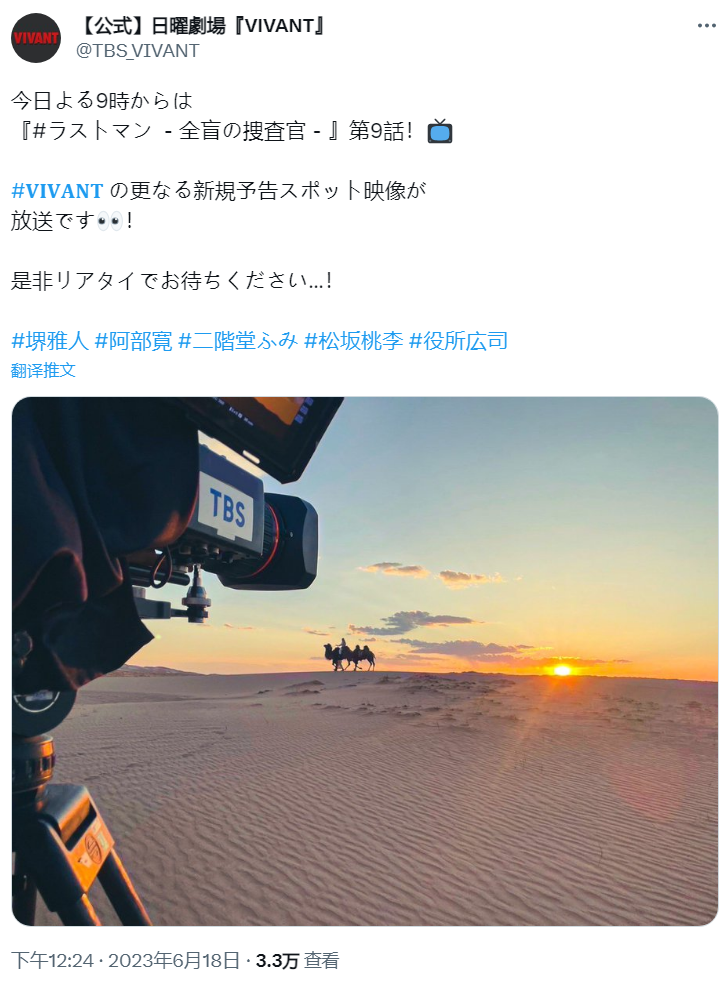Open the #役所広司 hashtag
This screenshot has height=984, width=728.
pos(458,341)
